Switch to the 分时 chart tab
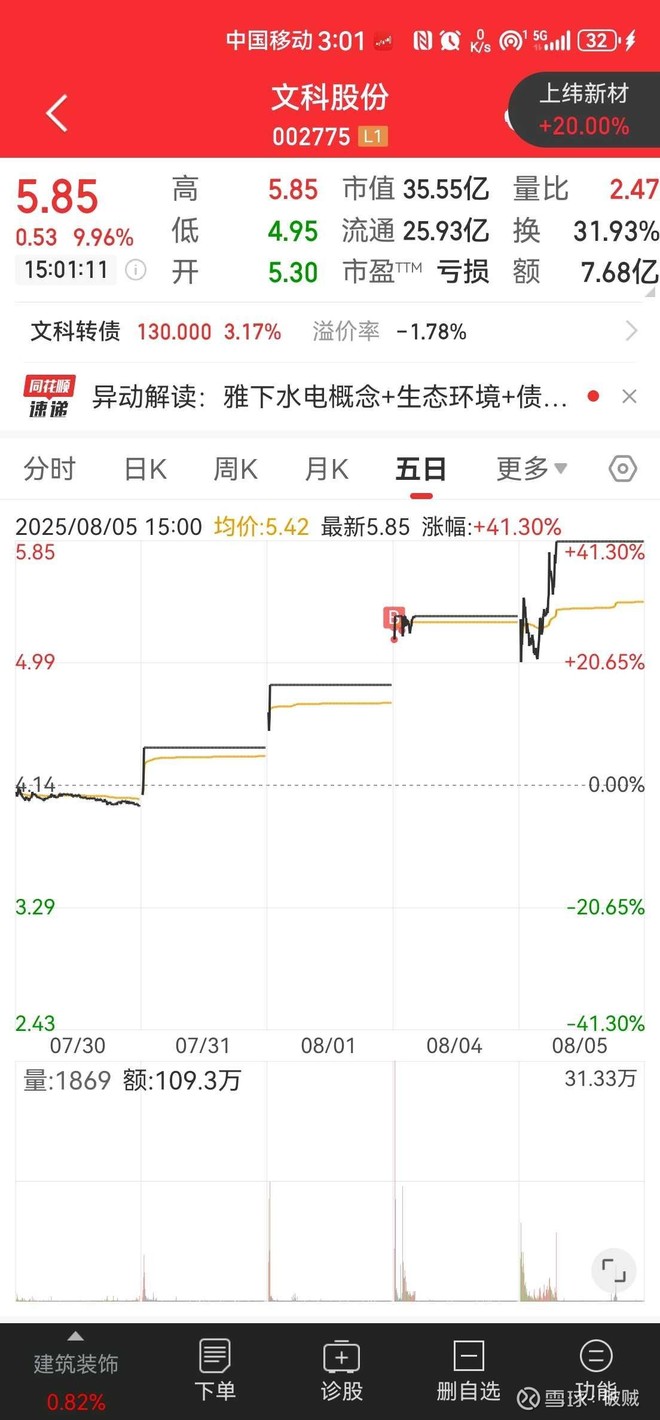This screenshot has width=660, height=1420. (x=49, y=469)
